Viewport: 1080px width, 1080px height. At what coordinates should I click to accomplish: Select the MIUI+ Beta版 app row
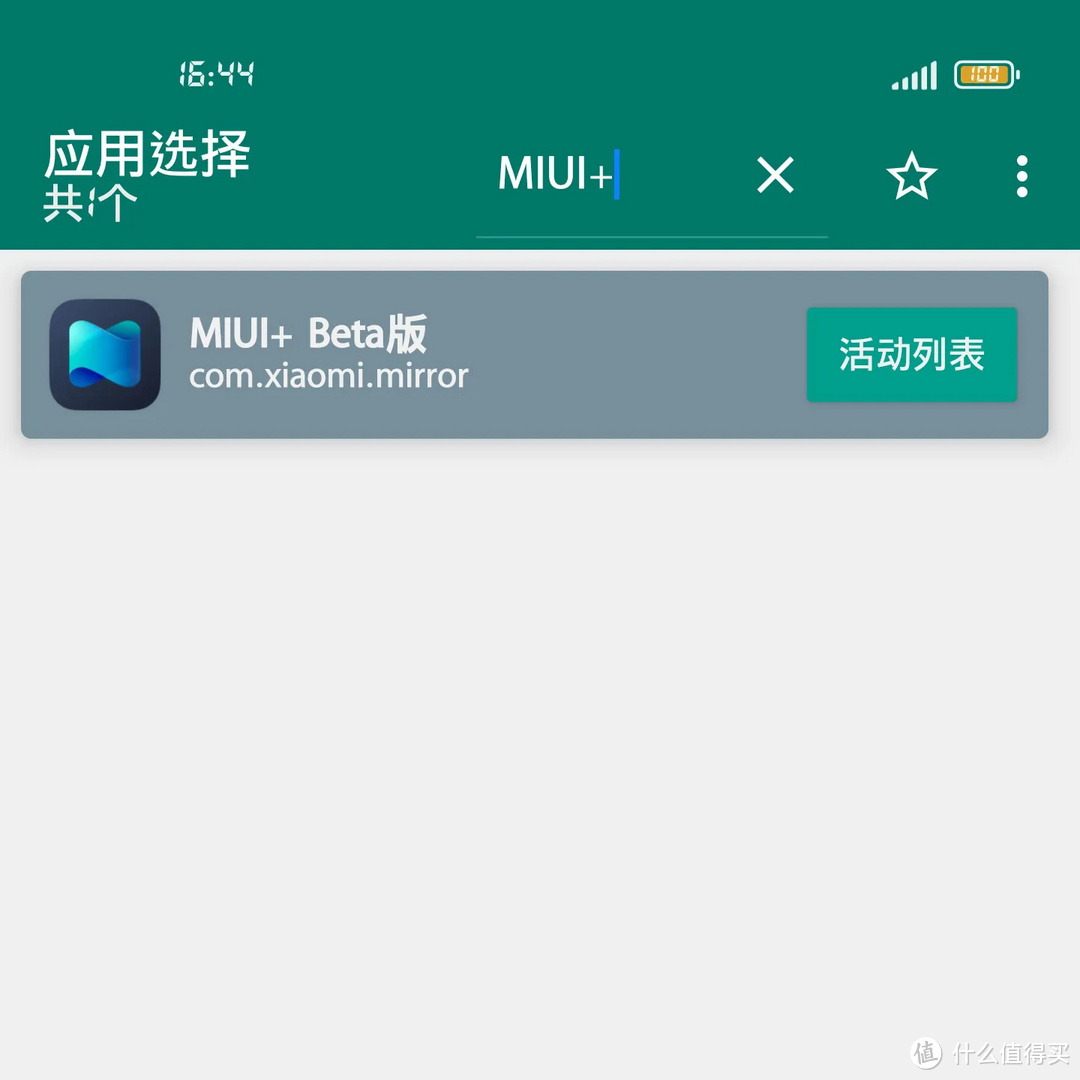[x=450, y=355]
